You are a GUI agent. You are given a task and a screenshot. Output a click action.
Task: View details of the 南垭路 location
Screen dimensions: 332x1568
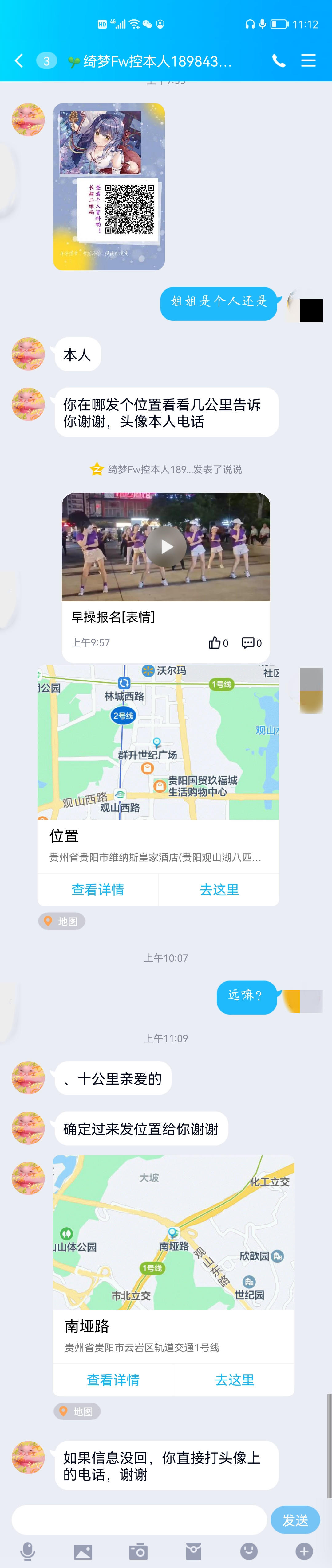(113, 1379)
